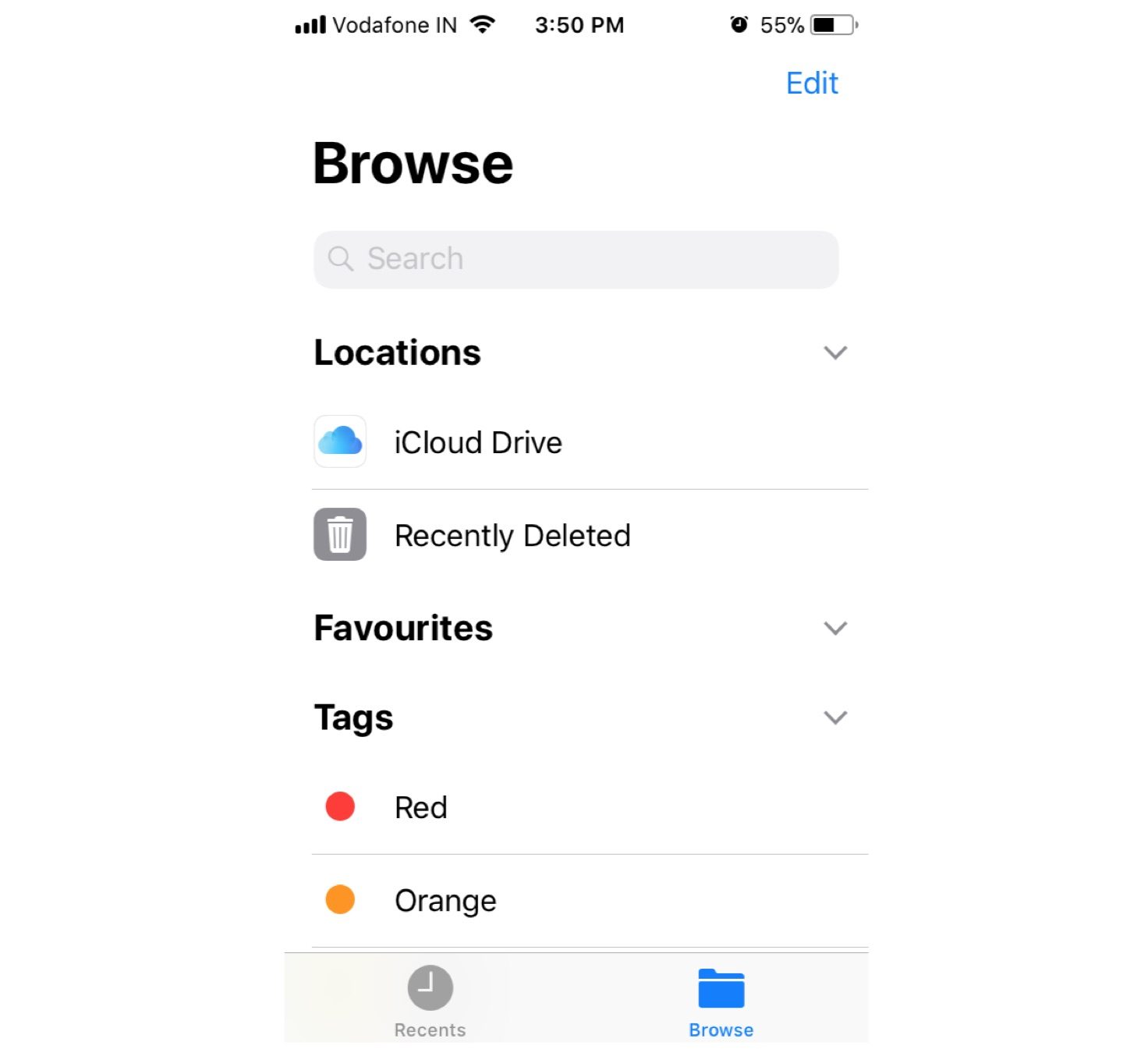Viewport: 1148px width, 1049px height.
Task: Tap the Edit button
Action: pos(811,83)
